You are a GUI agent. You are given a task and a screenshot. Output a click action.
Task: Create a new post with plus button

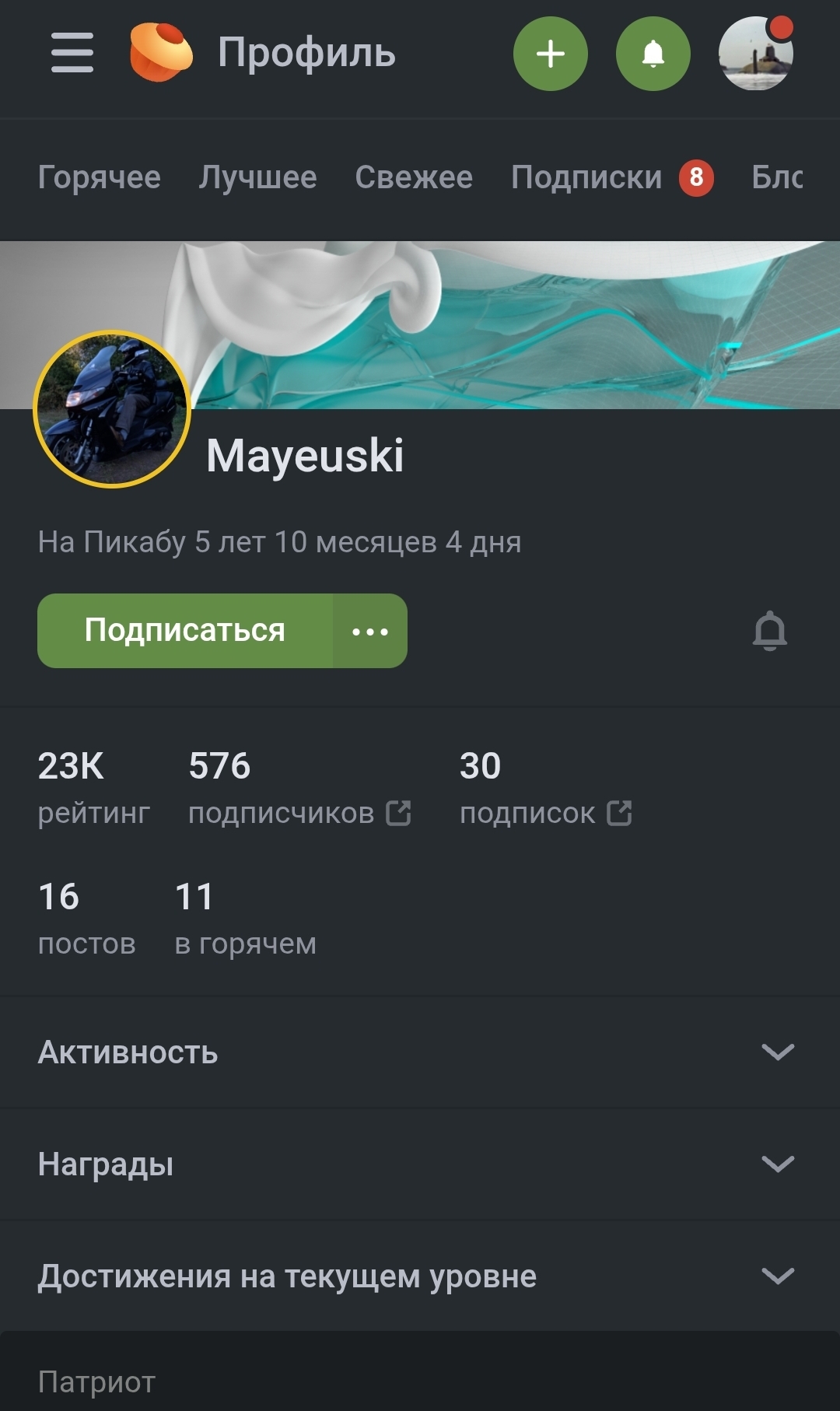point(551,54)
